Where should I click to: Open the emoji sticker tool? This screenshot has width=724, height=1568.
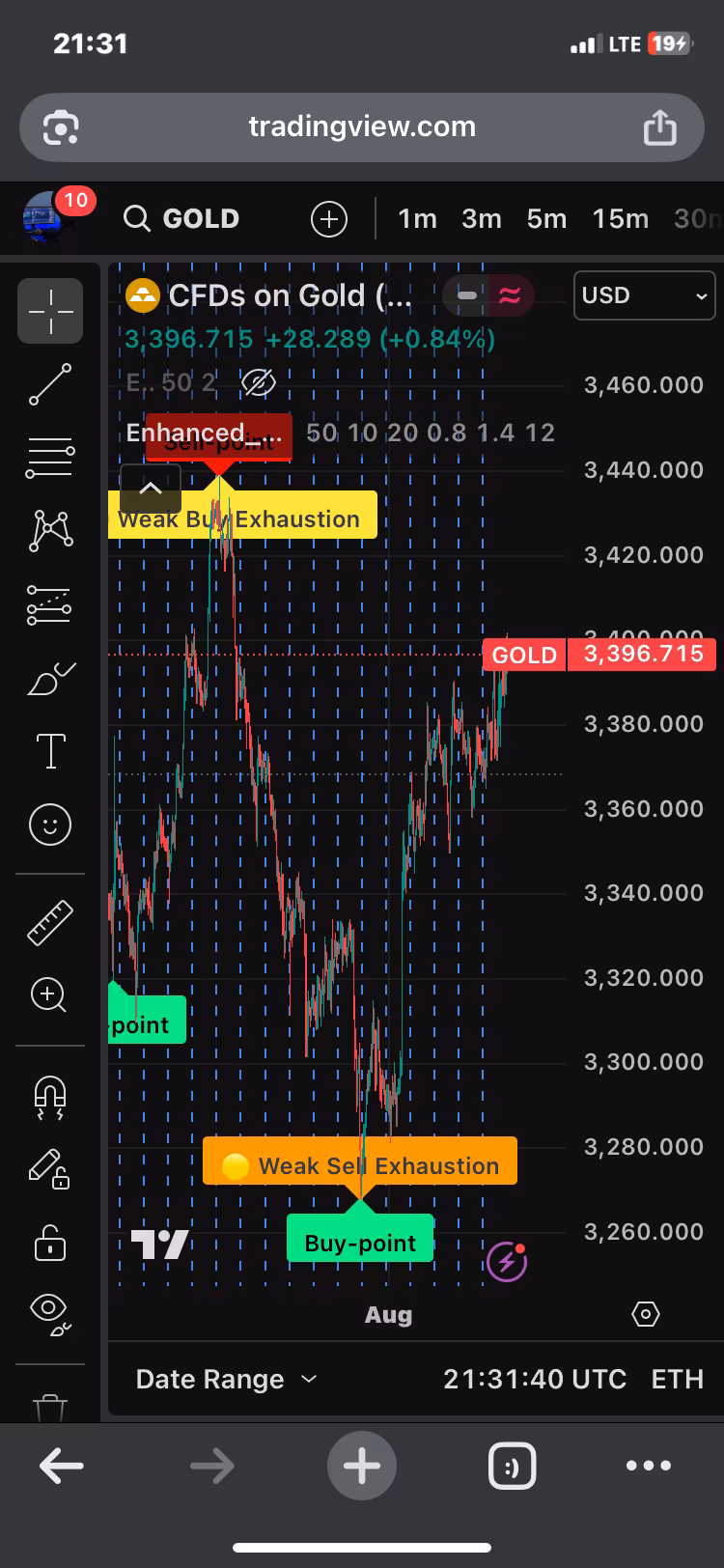[50, 825]
